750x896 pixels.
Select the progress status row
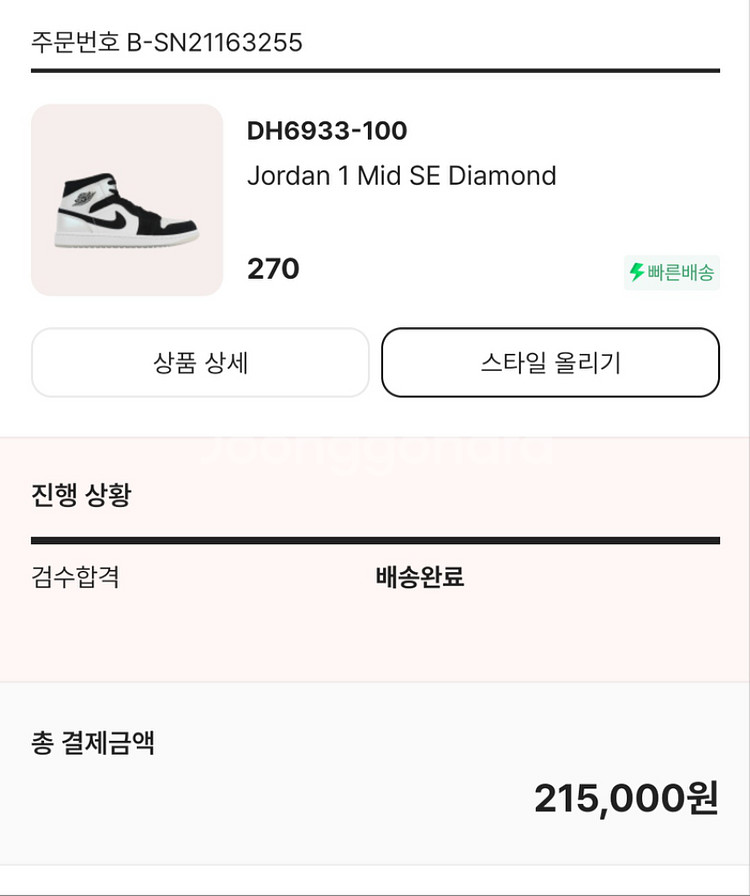[x=375, y=577]
